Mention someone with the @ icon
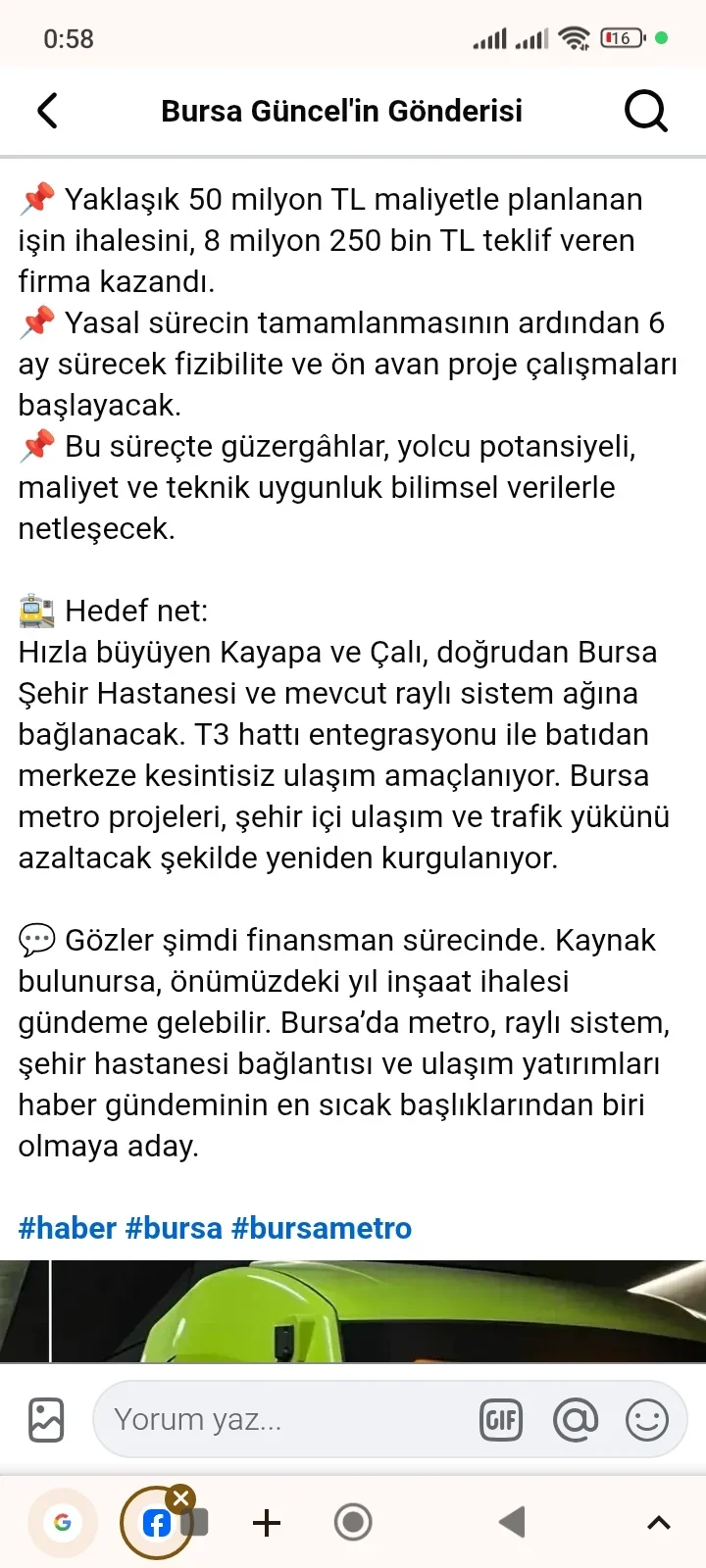Screen dimensions: 706x1568 [576, 1419]
